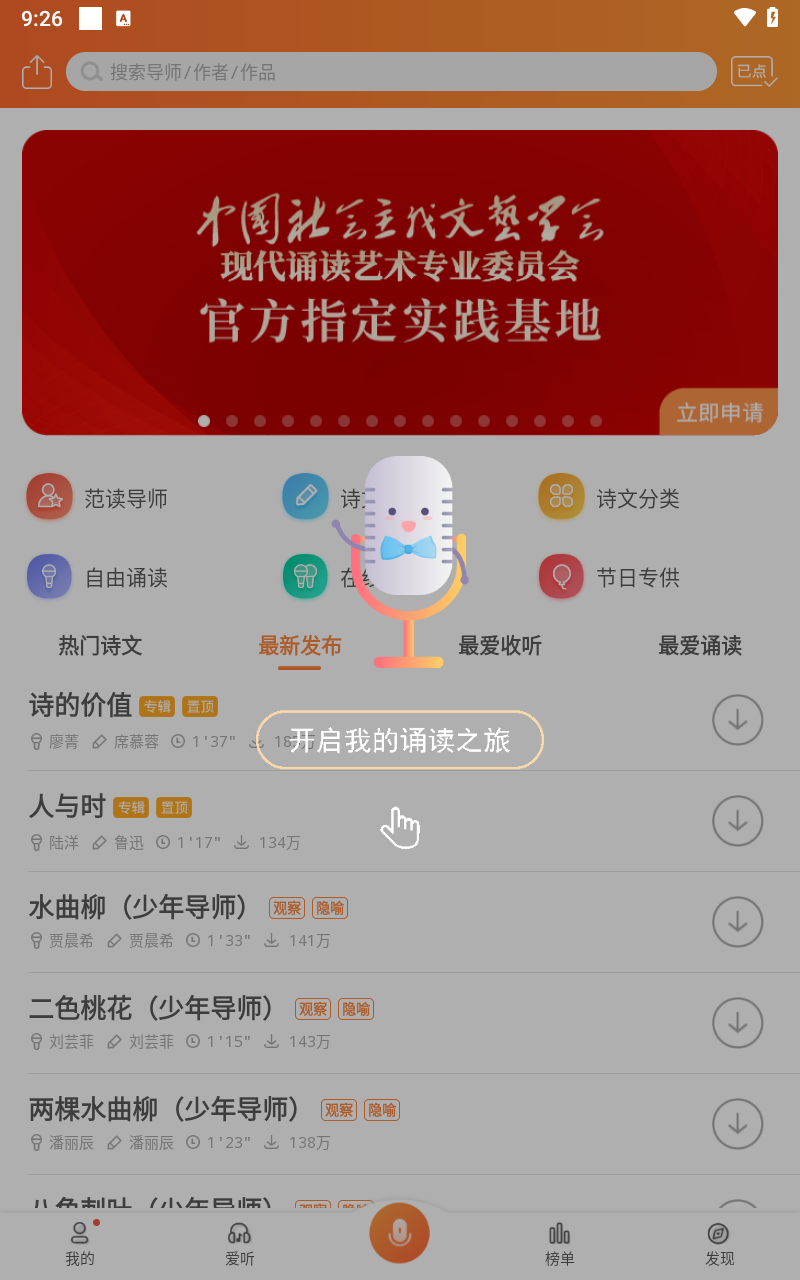Select the 自由诵读 free recitation icon
800x1280 pixels.
pos(49,577)
